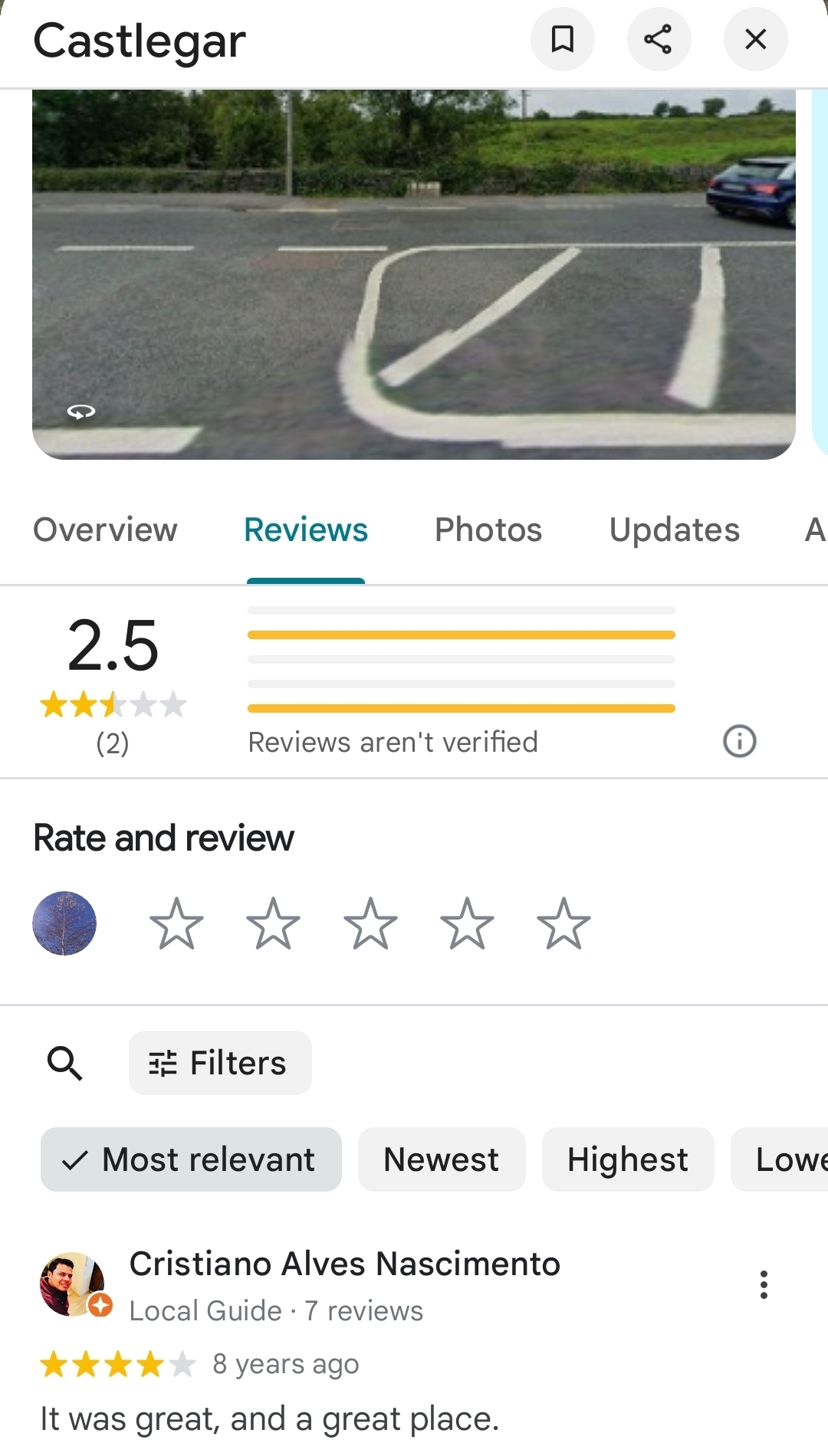Image resolution: width=828 pixels, height=1456 pixels.
Task: Open Cristiano Alves Nascimento's profile
Action: tap(344, 1264)
